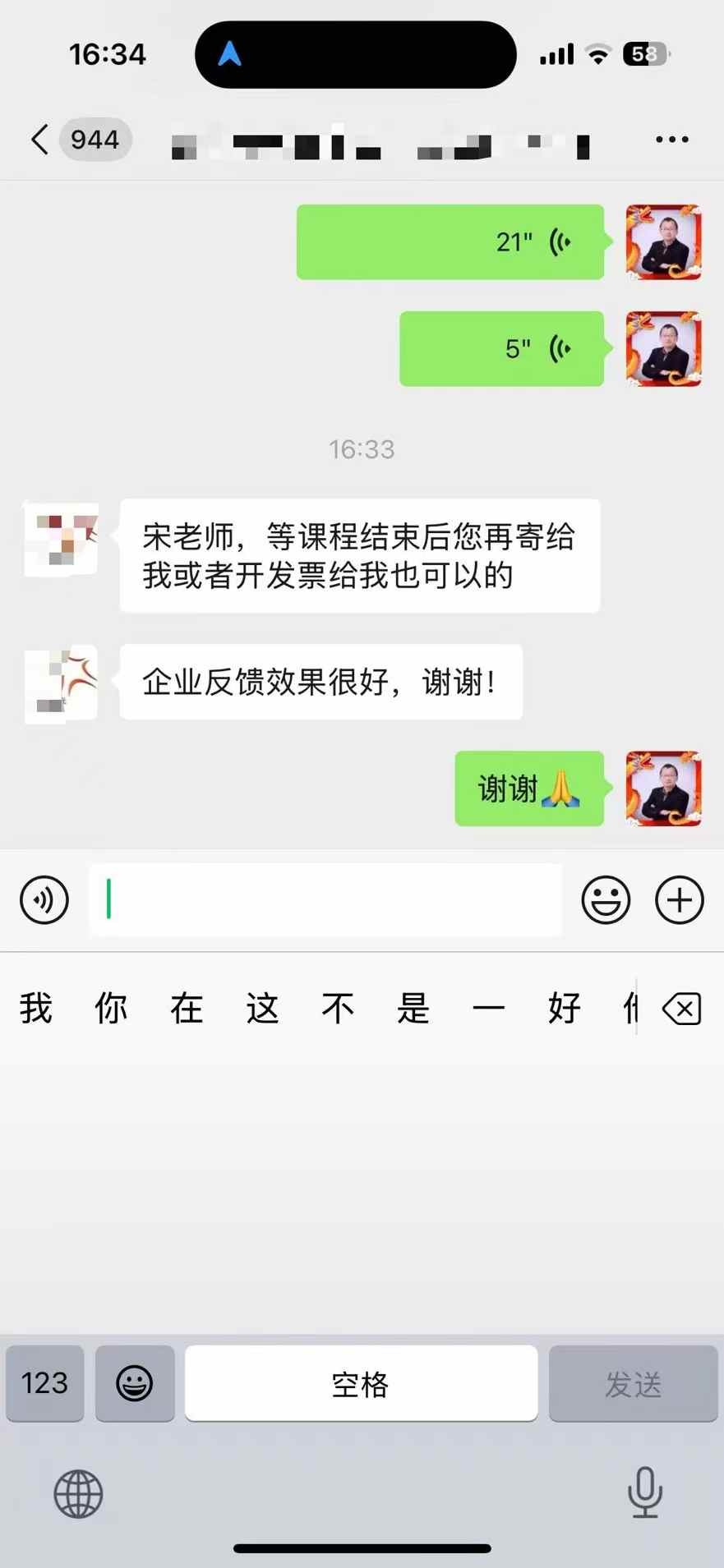Switch to voice input mode

point(44,900)
